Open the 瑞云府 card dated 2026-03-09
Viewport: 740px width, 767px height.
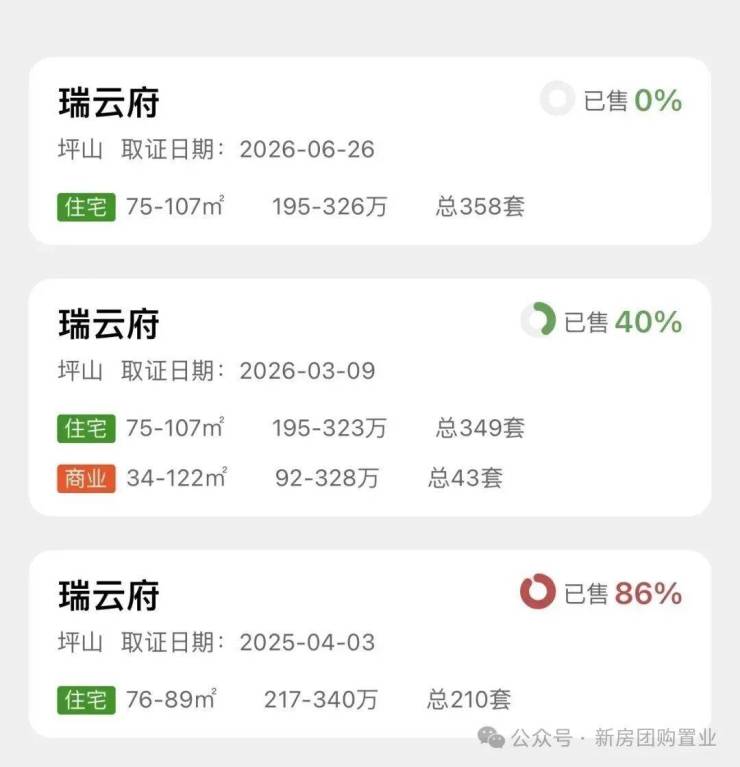pyautogui.click(x=370, y=397)
